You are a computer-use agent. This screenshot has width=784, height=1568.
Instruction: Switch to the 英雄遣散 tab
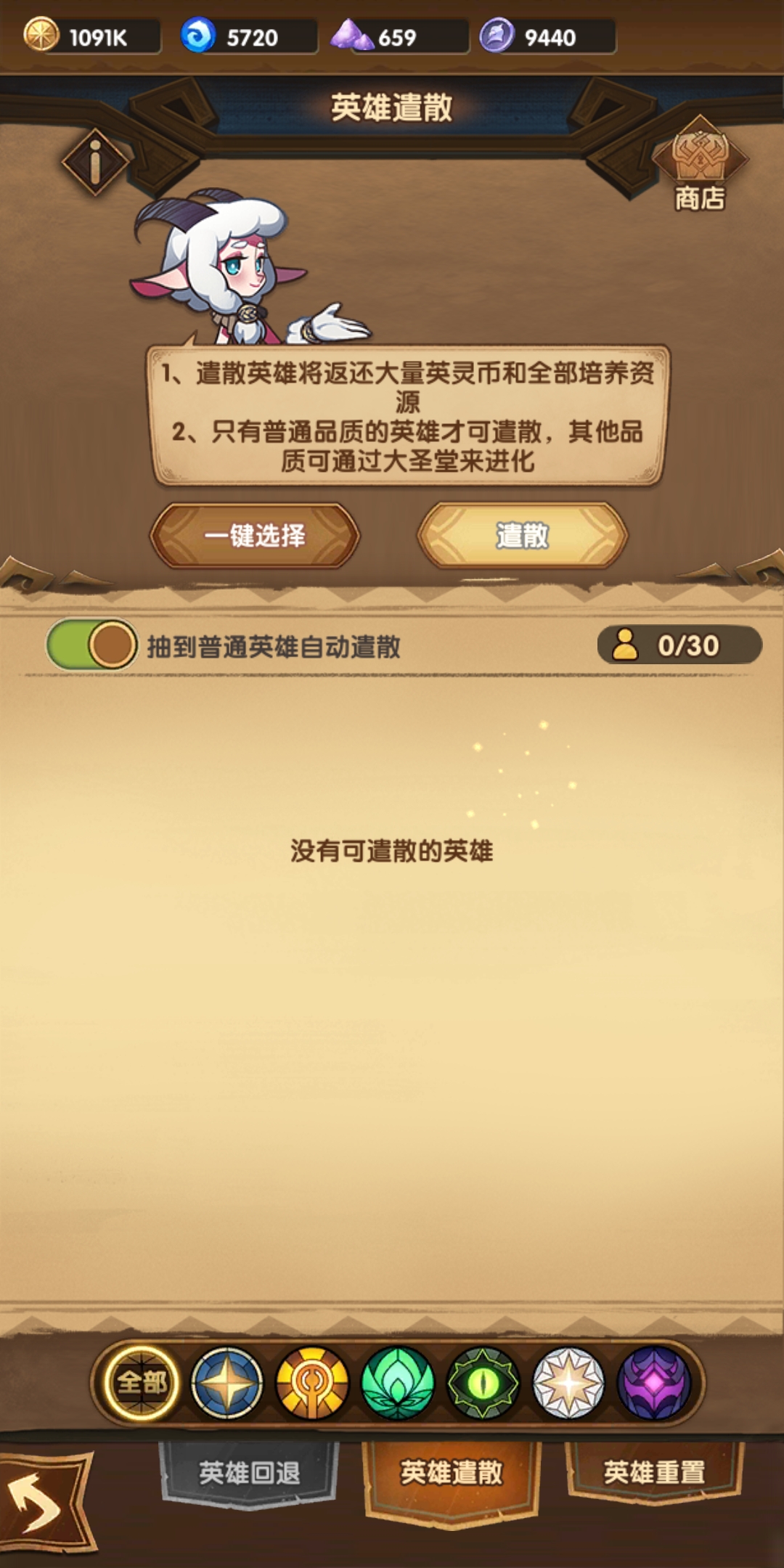pyautogui.click(x=451, y=1474)
